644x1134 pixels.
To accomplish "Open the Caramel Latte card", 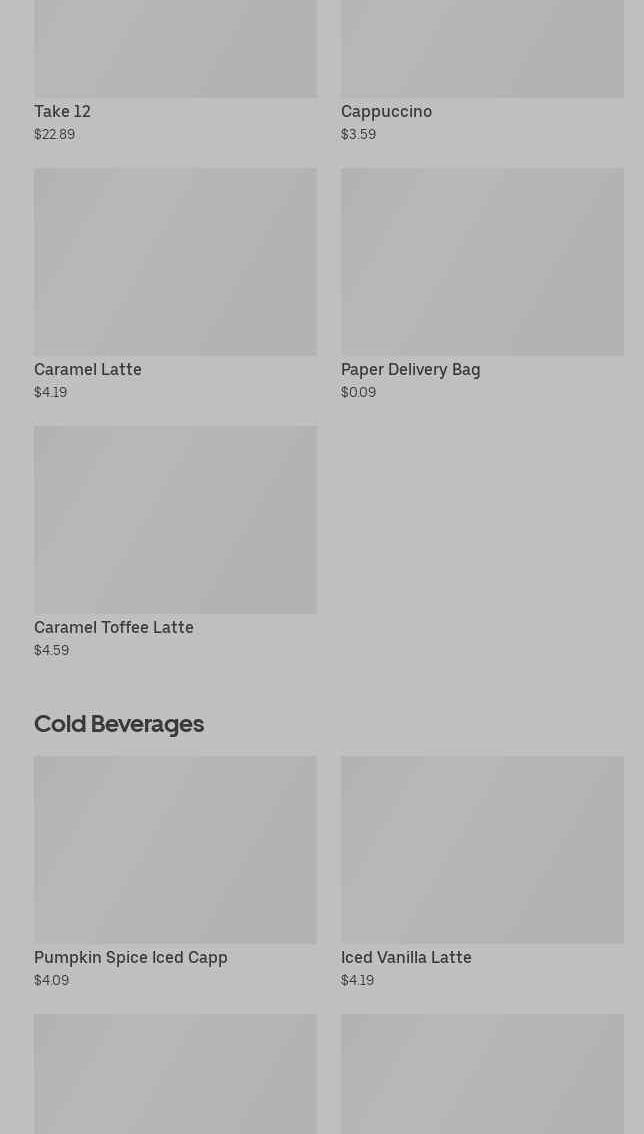I will click(x=175, y=284).
